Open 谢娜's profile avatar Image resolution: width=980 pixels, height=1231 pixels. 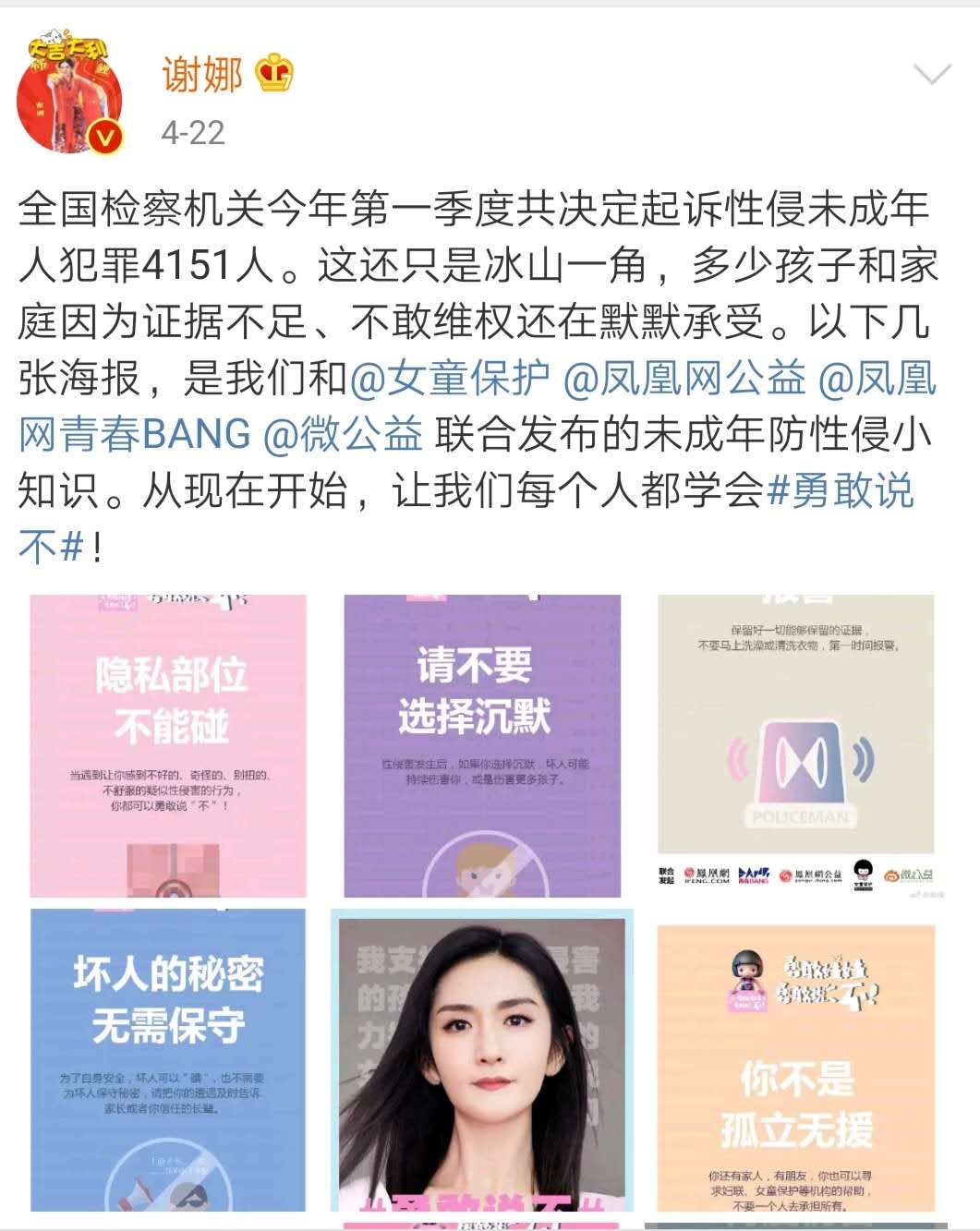pos(69,93)
